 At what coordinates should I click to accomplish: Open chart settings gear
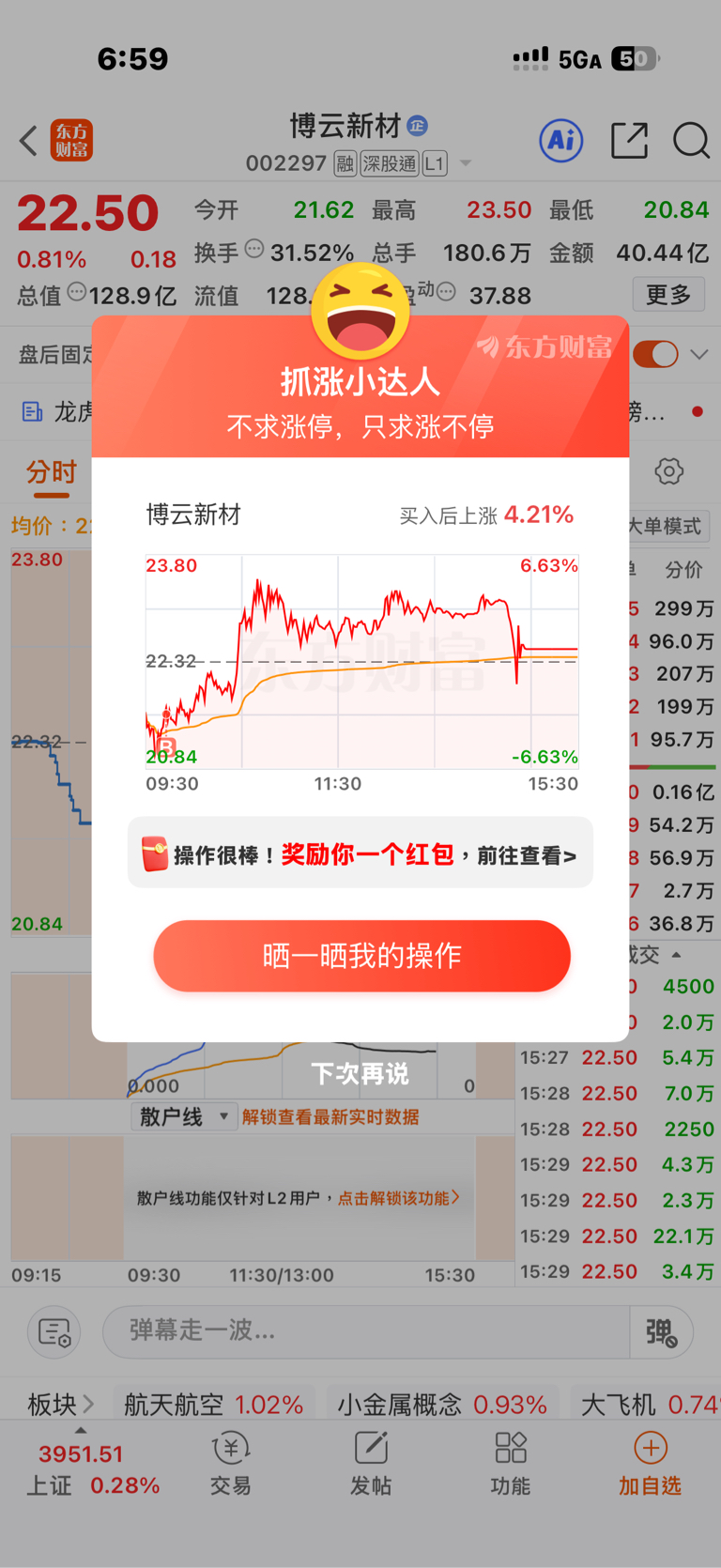[x=668, y=470]
